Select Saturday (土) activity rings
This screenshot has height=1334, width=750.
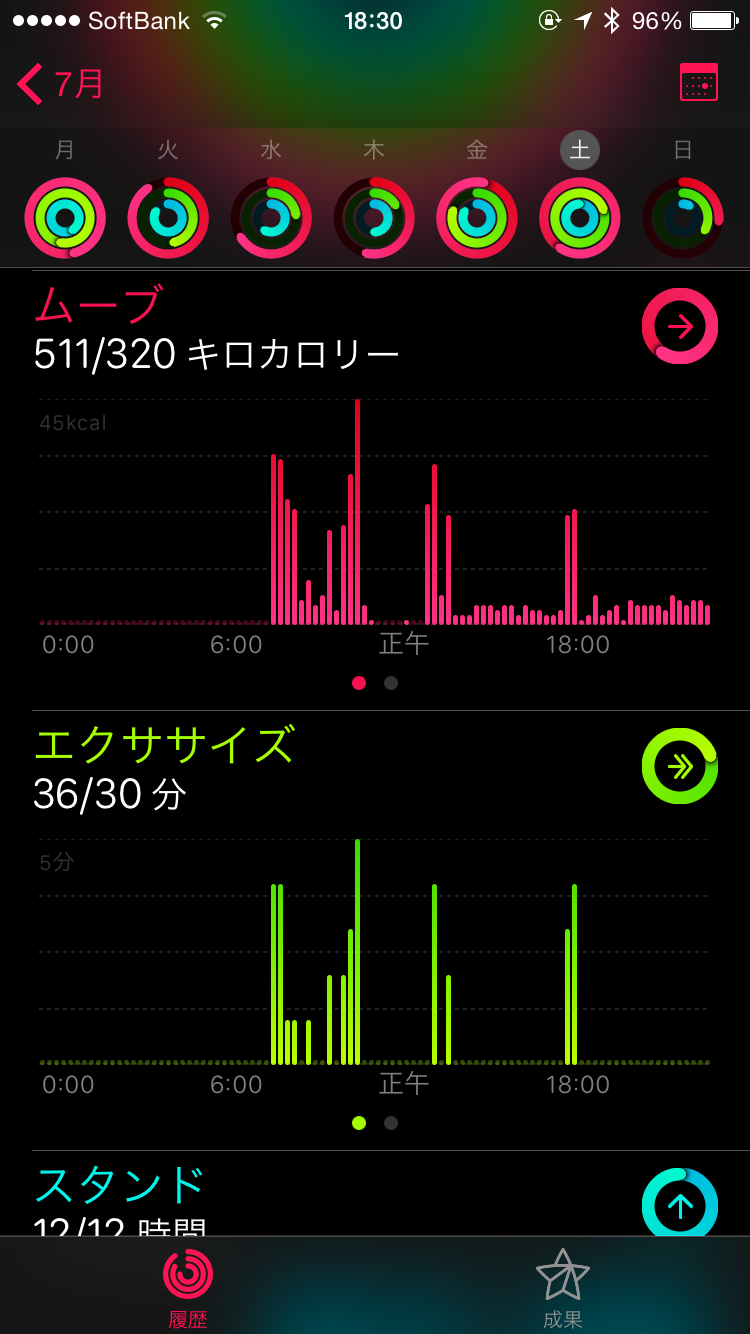[x=580, y=218]
